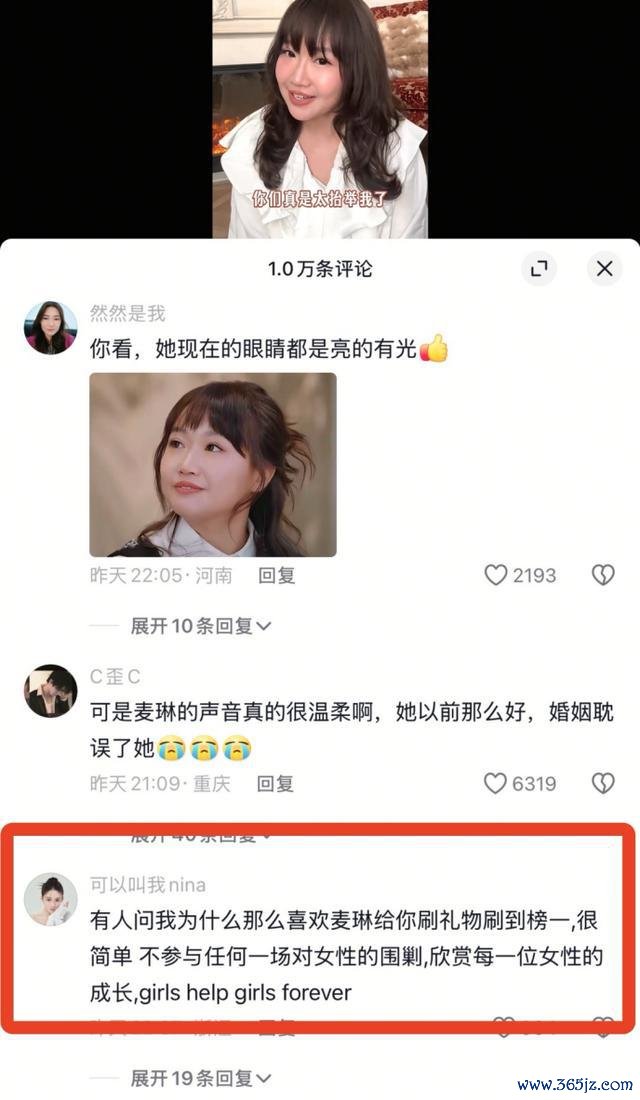The image size is (640, 1100).
Task: Like C歪C's comment
Action: click(496, 783)
